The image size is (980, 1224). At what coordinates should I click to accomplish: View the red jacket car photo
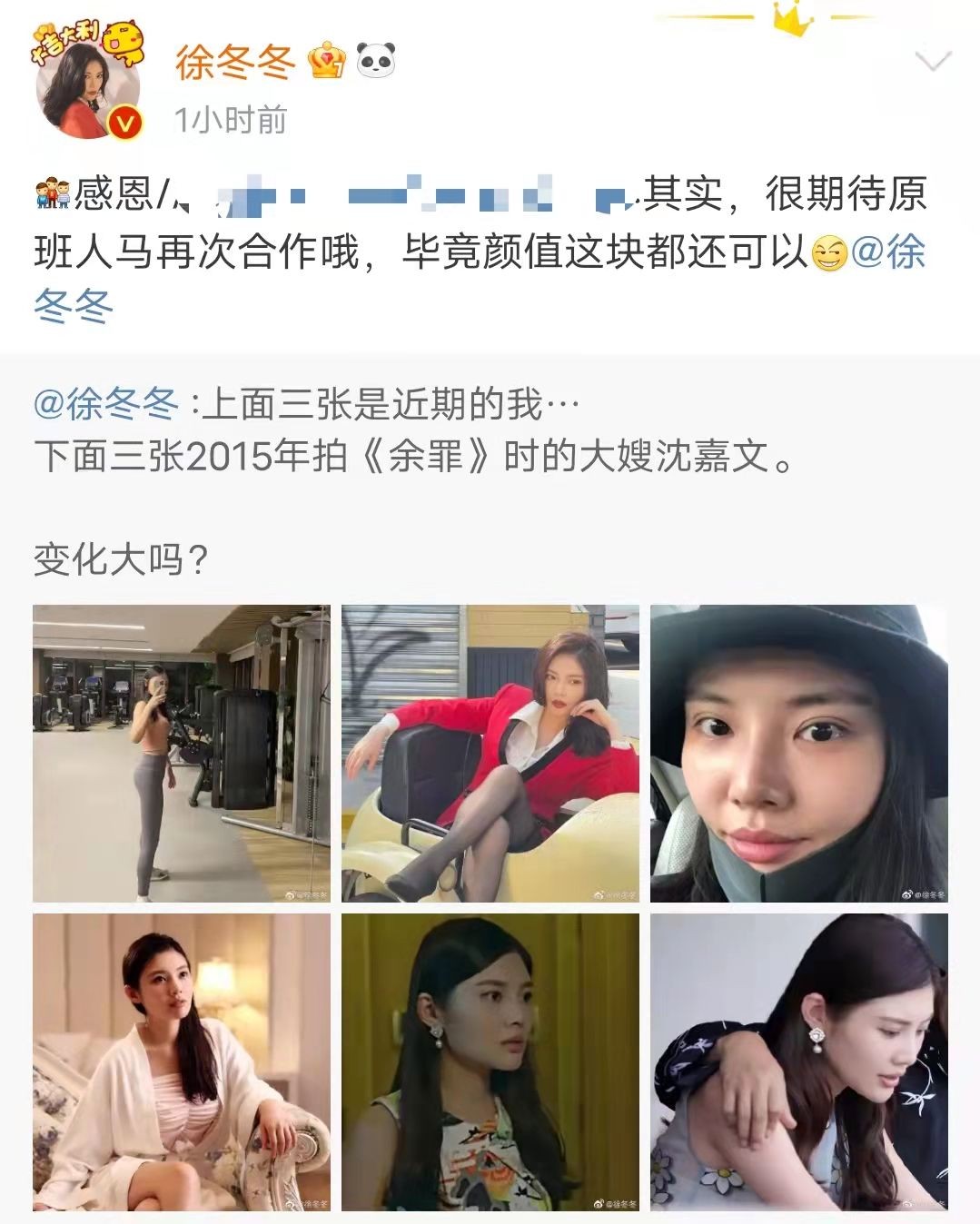pyautogui.click(x=490, y=753)
